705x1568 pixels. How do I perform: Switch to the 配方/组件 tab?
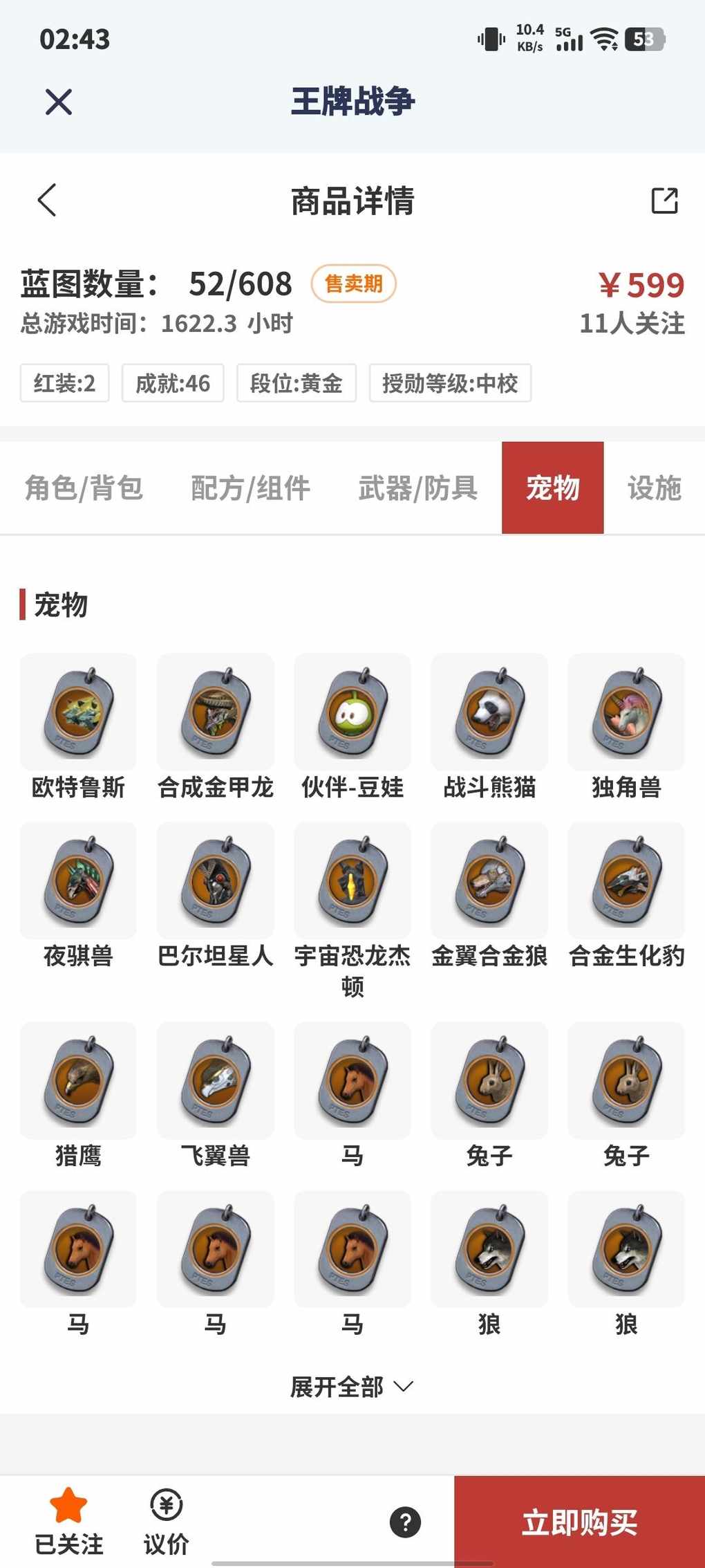coord(250,488)
